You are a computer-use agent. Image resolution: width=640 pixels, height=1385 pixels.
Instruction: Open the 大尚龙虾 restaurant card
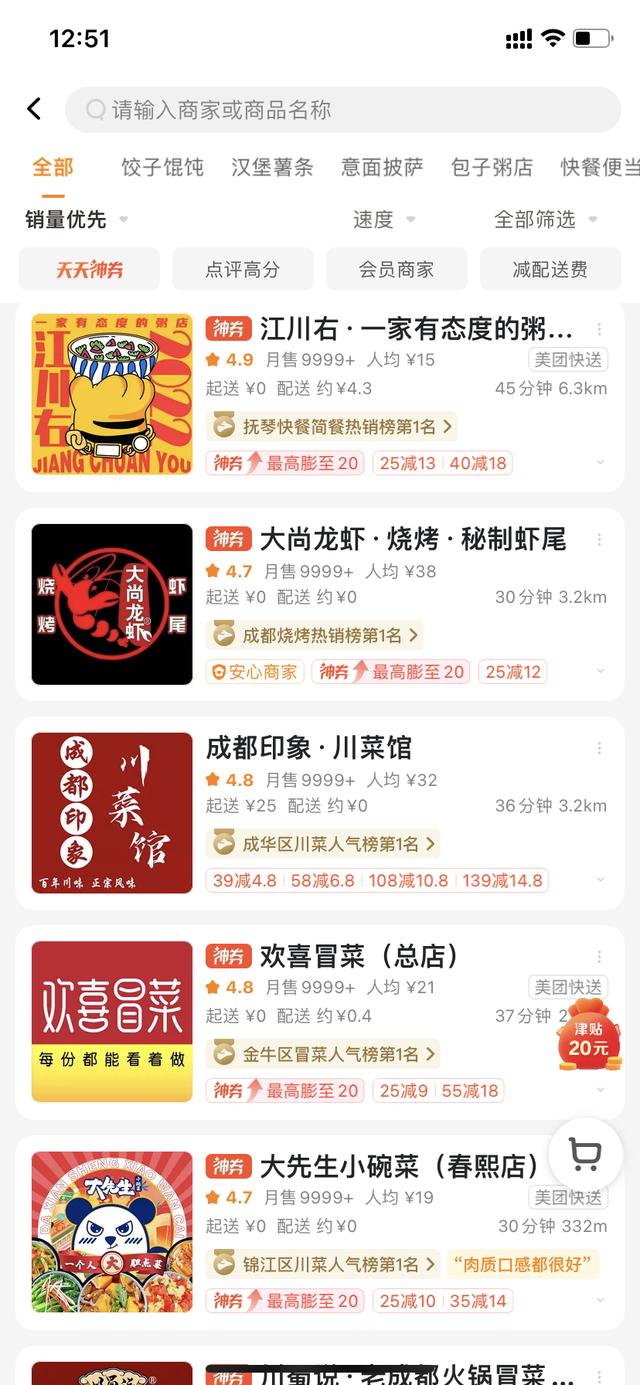(412, 540)
